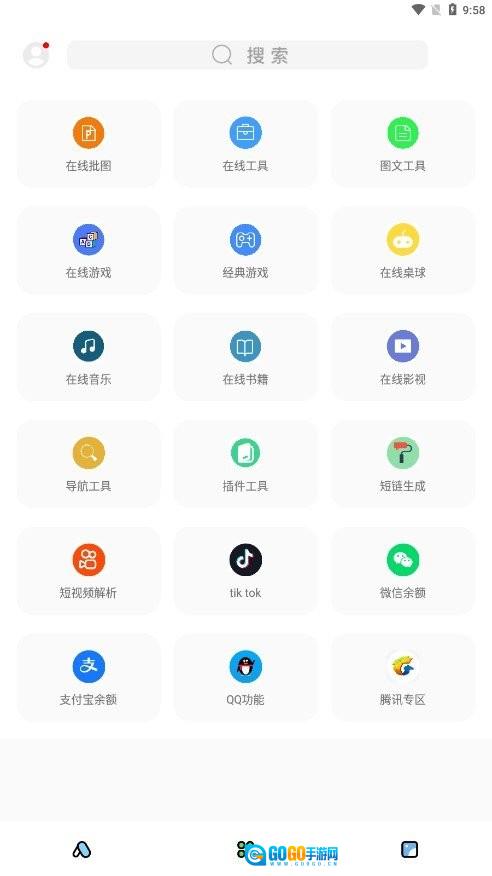Open 支付宝余额
This screenshot has height=876, width=492.
click(x=89, y=677)
